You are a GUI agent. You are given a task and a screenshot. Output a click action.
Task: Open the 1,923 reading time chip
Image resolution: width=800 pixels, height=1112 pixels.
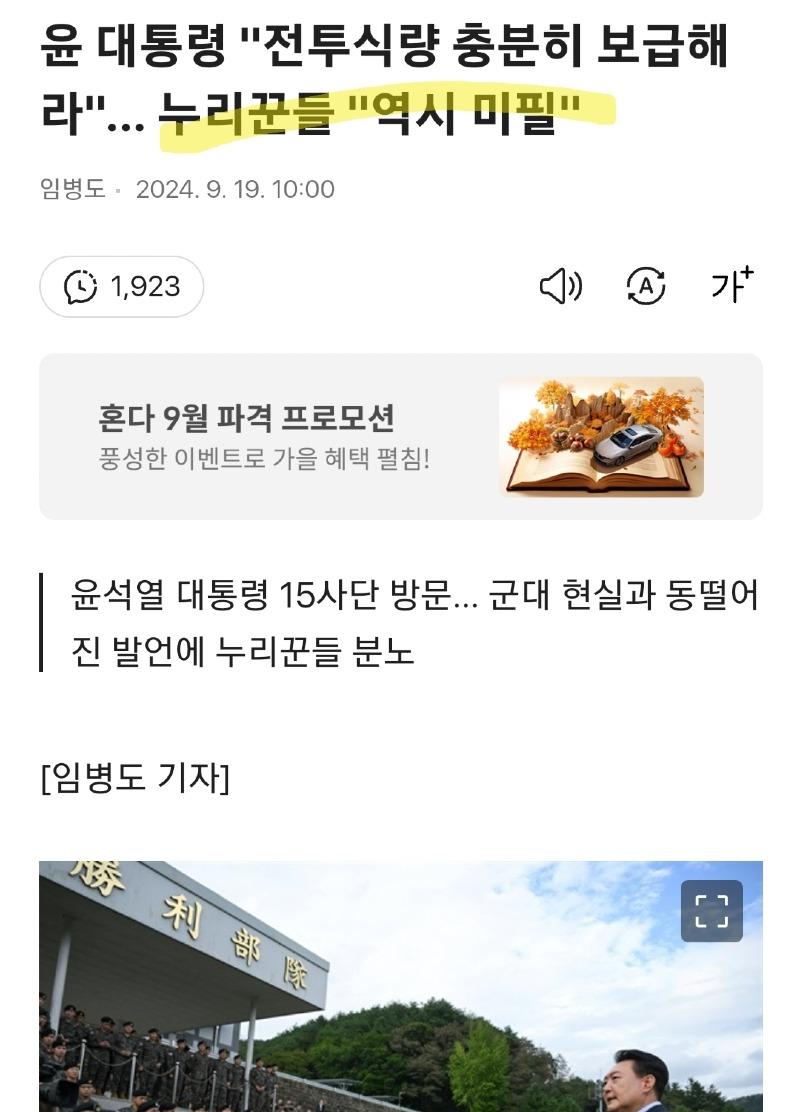pyautogui.click(x=122, y=287)
